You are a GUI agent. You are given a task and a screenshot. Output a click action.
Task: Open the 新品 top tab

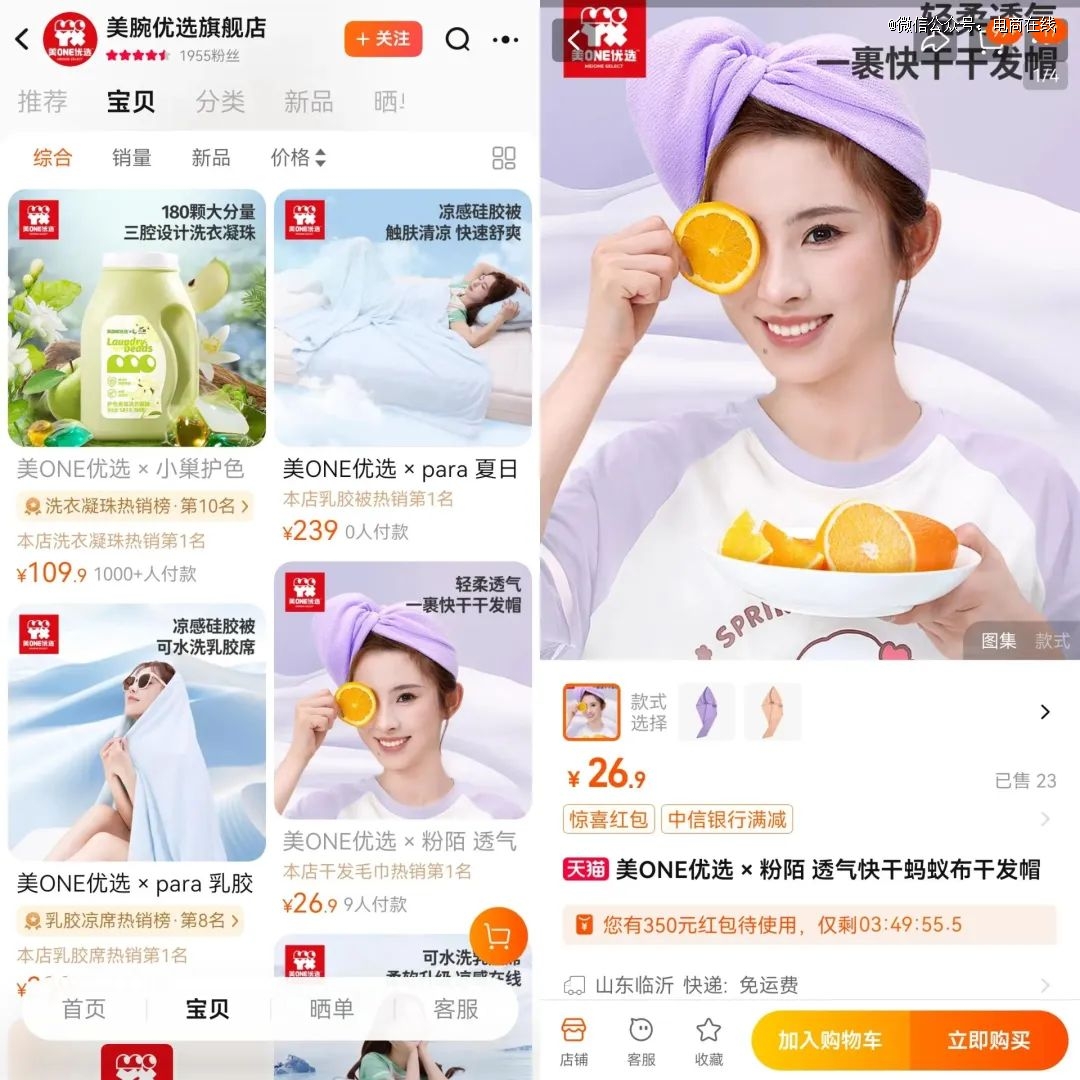308,101
